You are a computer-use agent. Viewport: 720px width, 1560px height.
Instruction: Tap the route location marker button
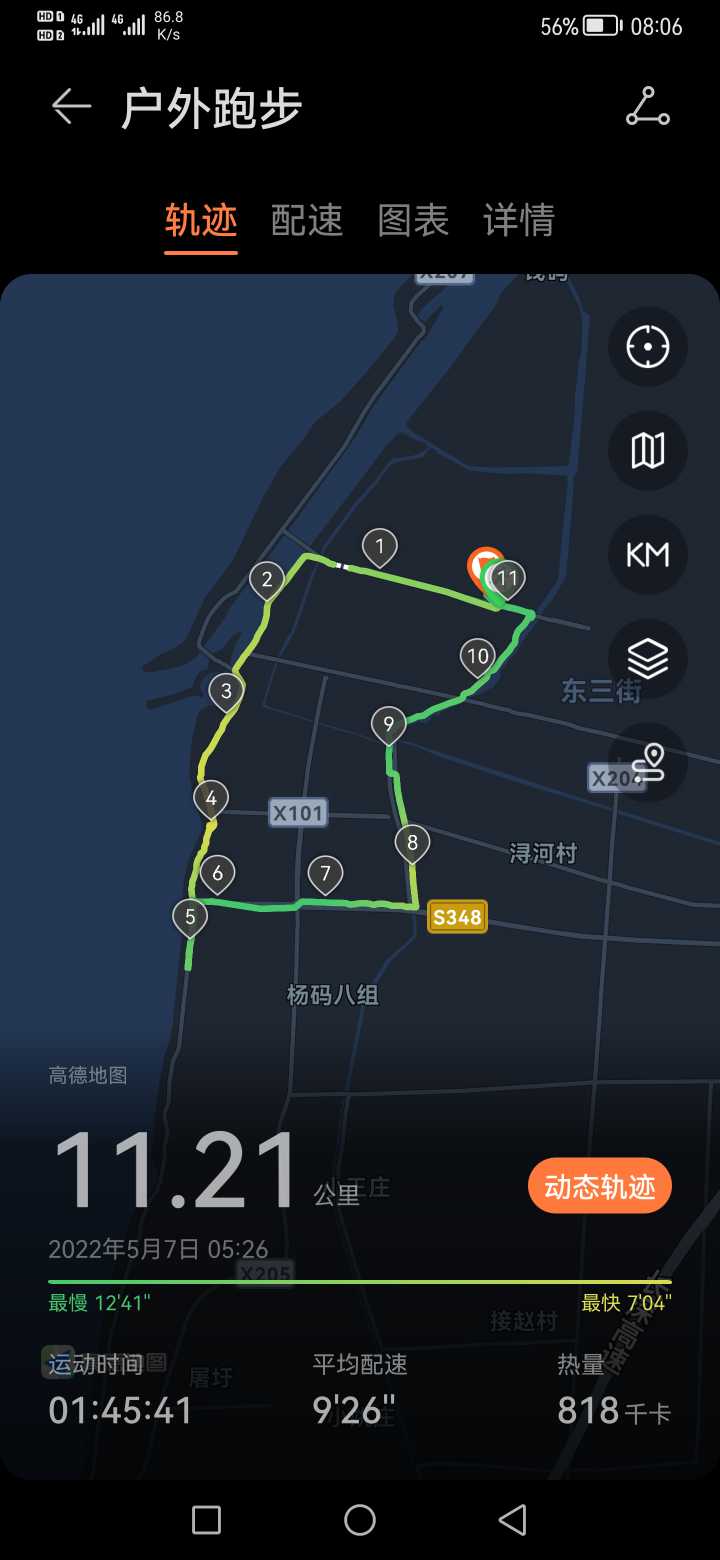pos(648,762)
